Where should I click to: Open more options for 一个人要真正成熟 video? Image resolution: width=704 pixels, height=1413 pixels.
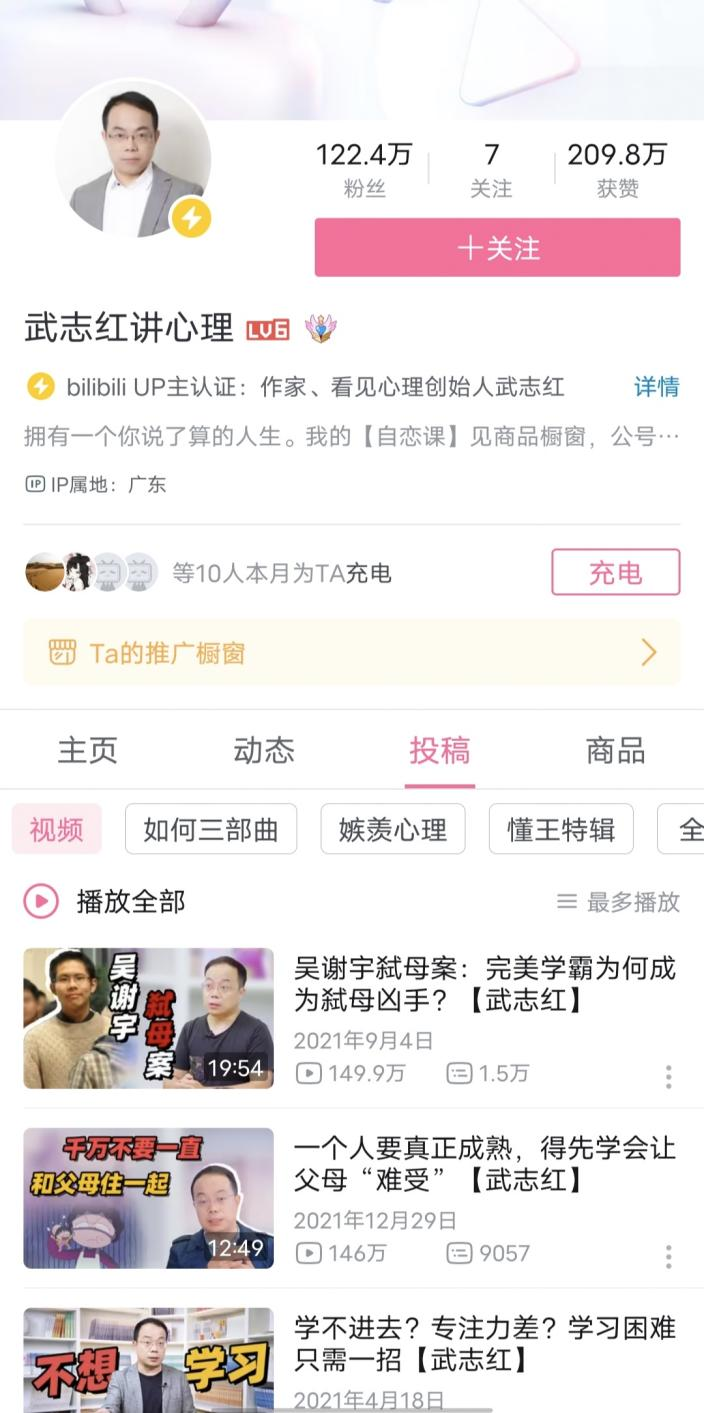click(668, 1256)
